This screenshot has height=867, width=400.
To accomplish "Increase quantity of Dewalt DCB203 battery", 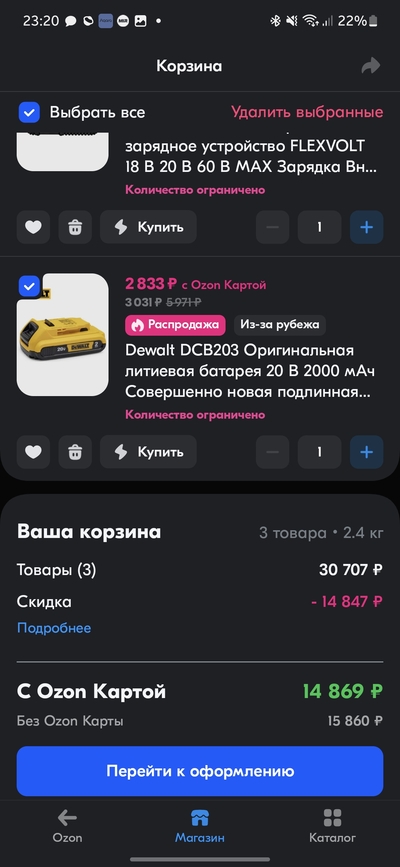I will (366, 452).
